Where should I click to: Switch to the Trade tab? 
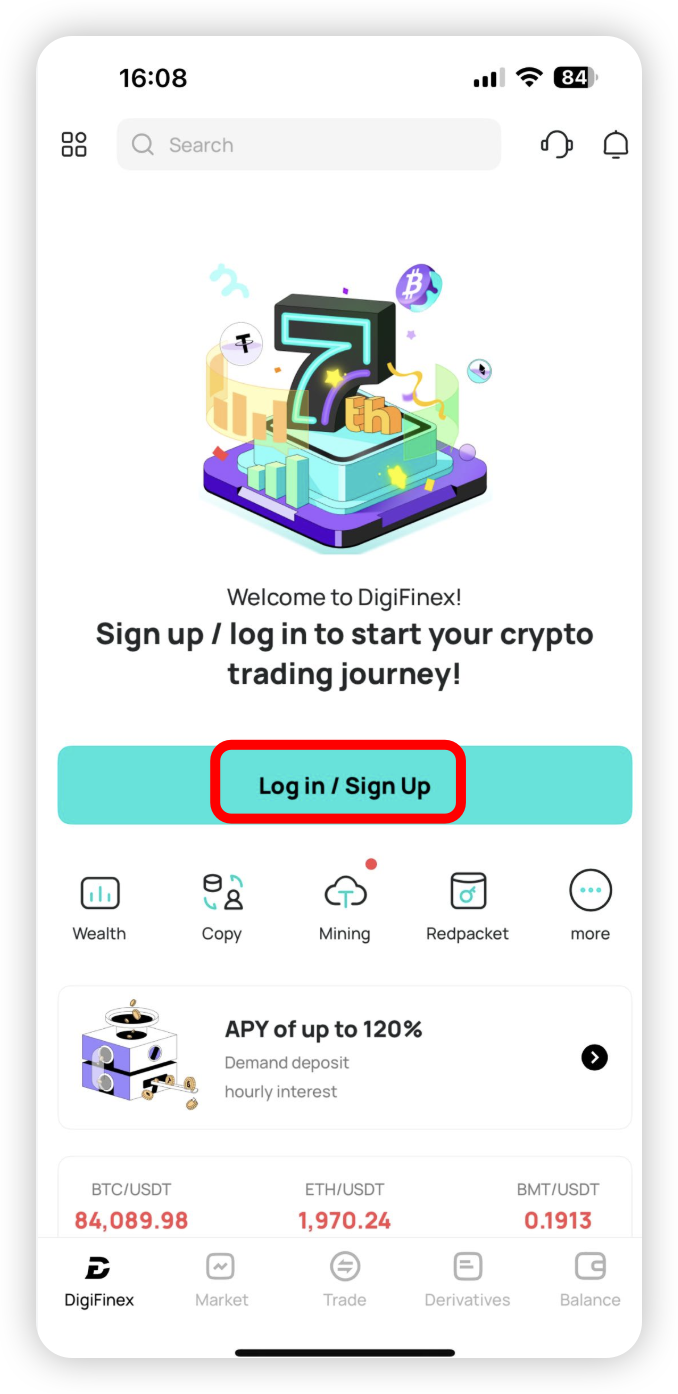(344, 1281)
